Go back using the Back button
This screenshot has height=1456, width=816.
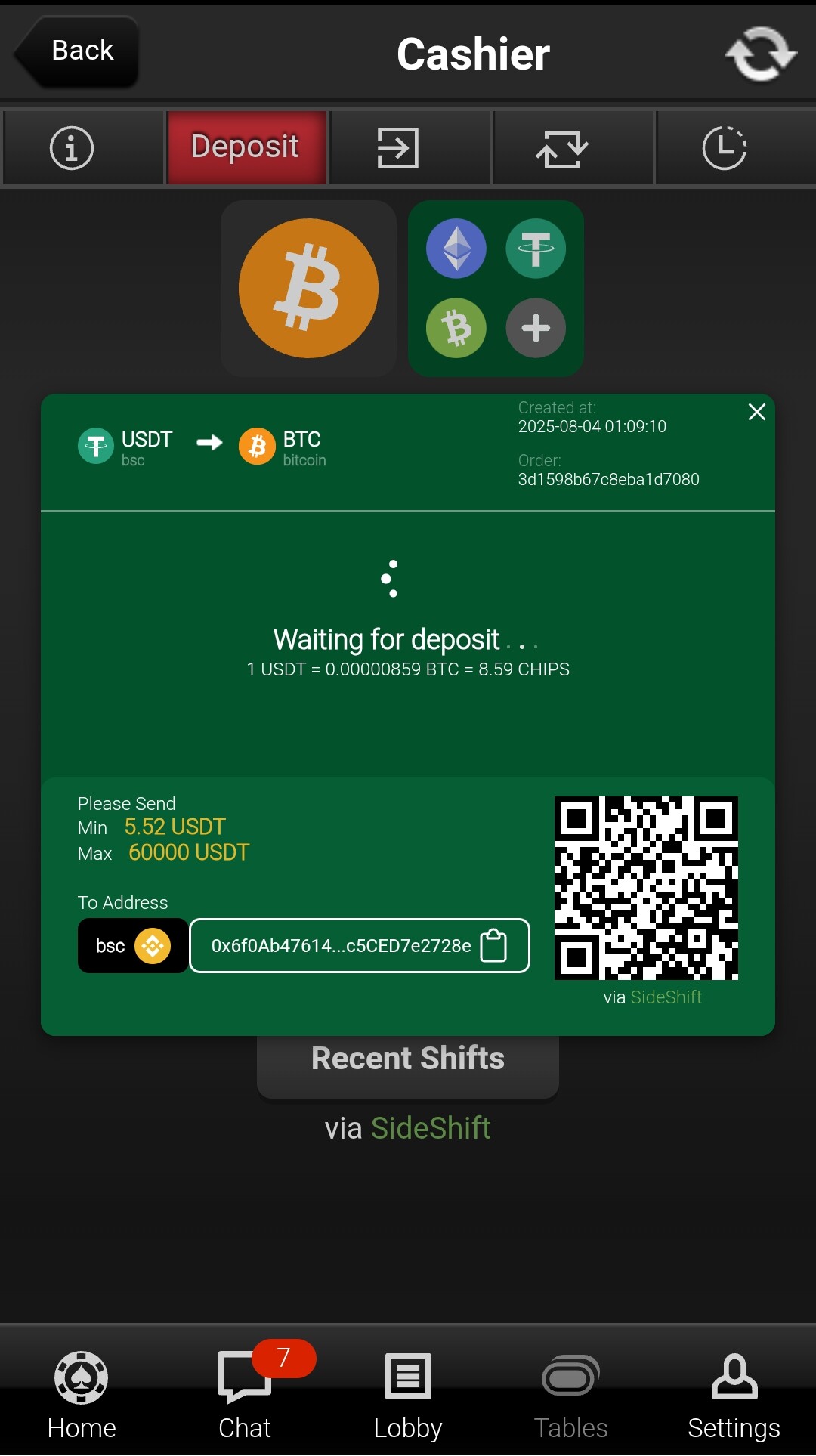pyautogui.click(x=77, y=51)
